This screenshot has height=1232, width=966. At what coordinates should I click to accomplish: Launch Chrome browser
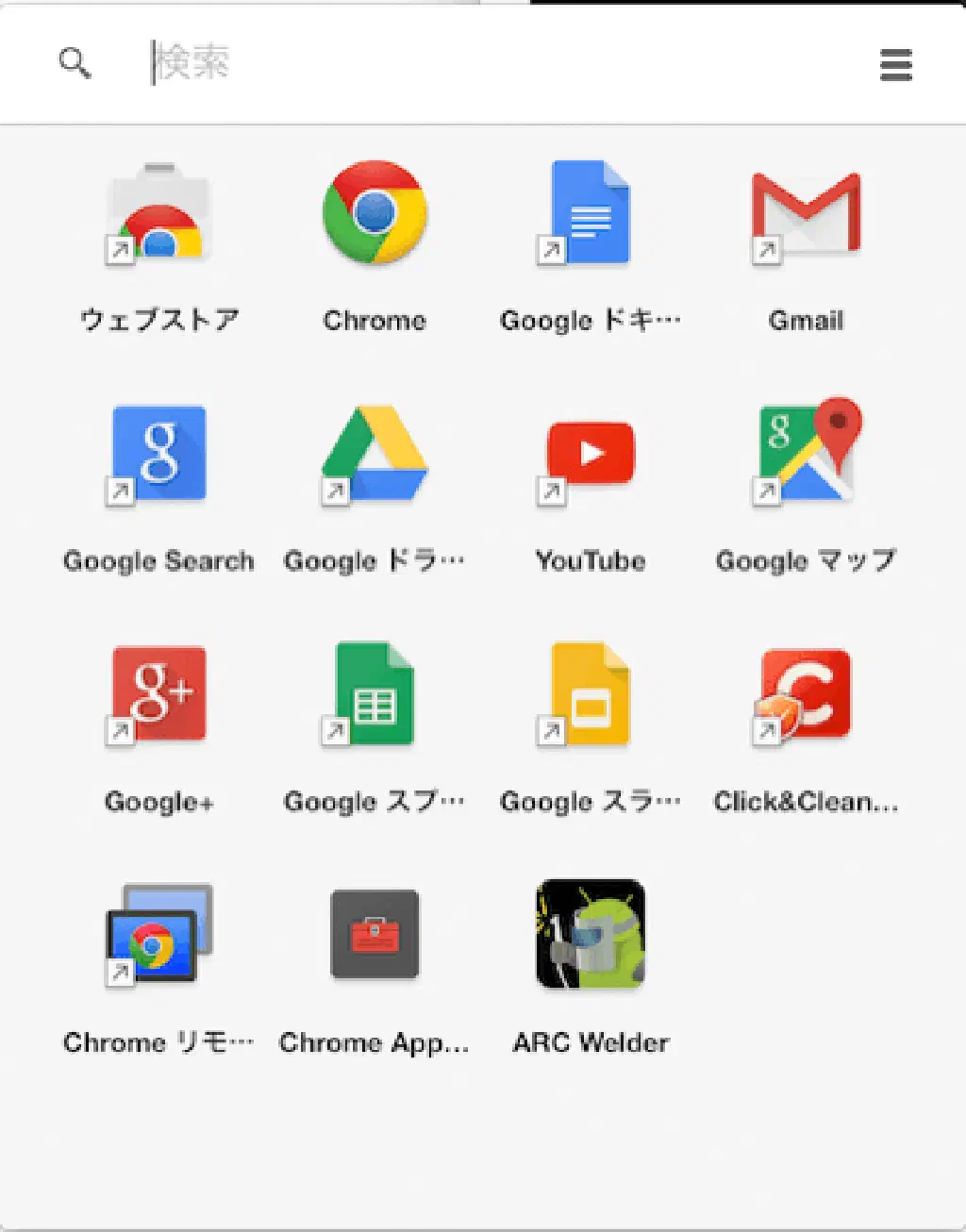point(375,212)
